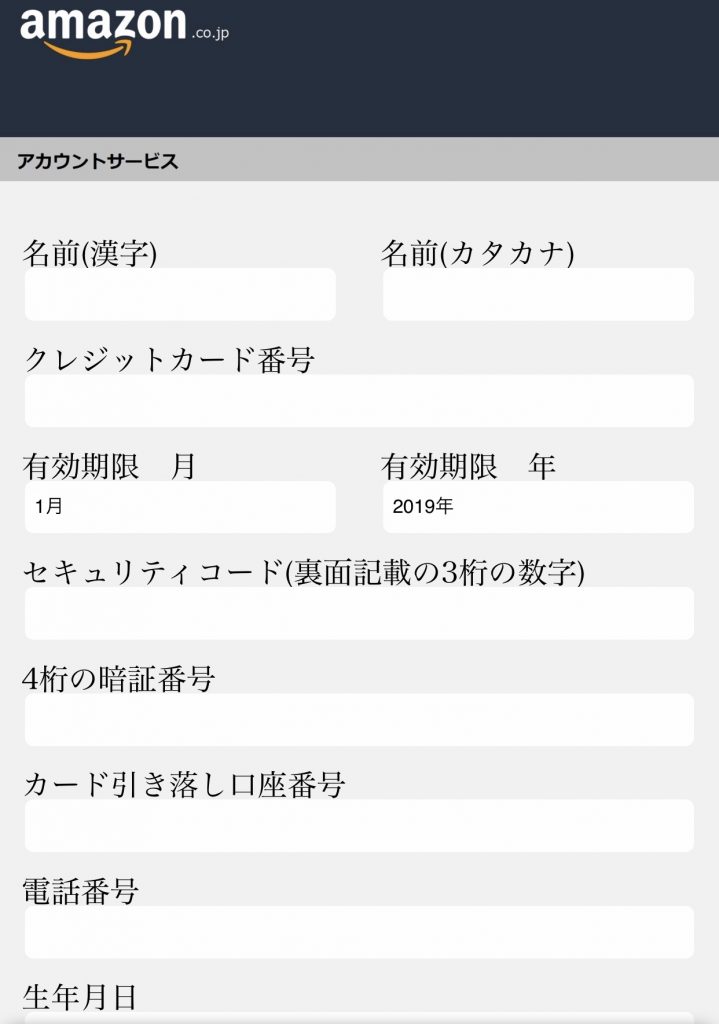
Task: Focus the 名前(カタカナ) name field
Action: [x=538, y=294]
